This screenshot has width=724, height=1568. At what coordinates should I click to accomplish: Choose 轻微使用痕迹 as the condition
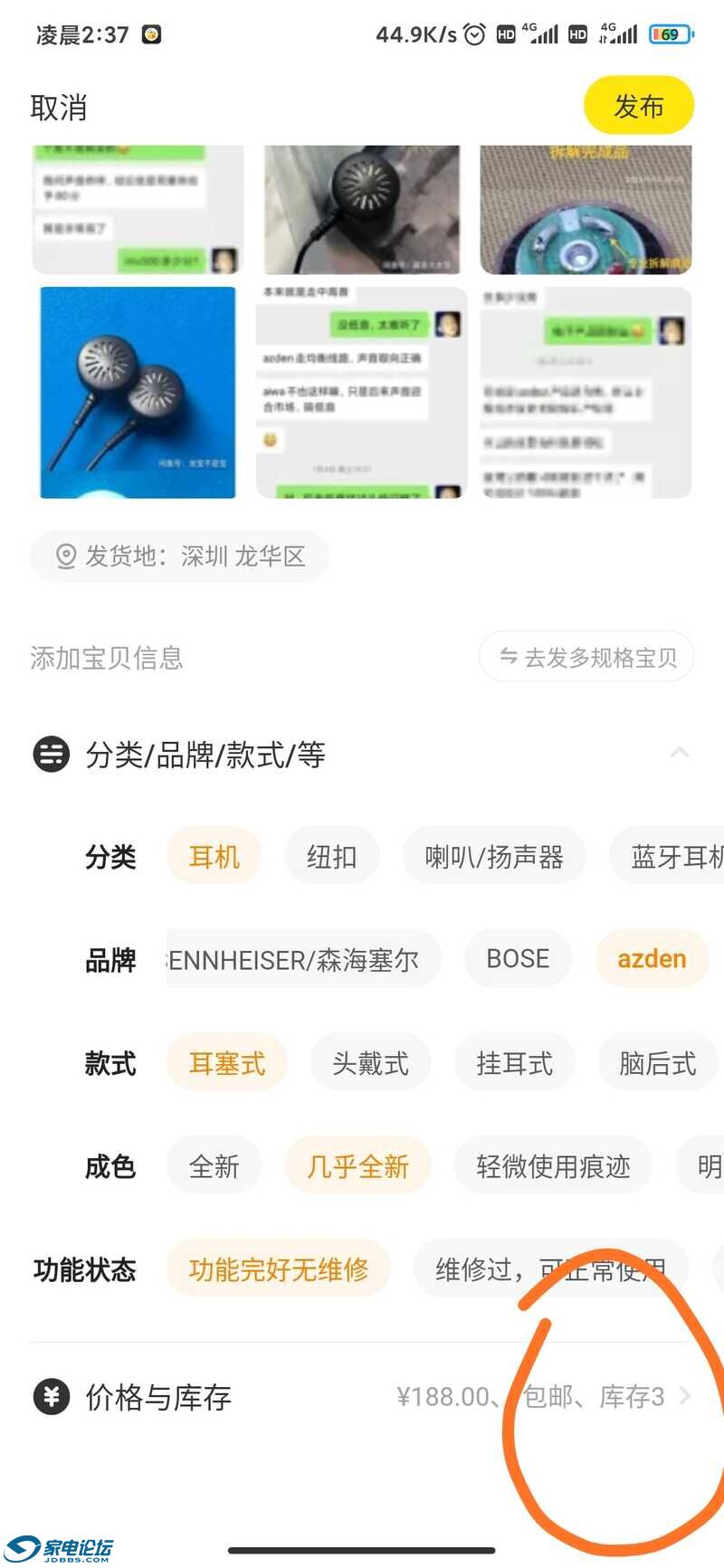pyautogui.click(x=553, y=1166)
